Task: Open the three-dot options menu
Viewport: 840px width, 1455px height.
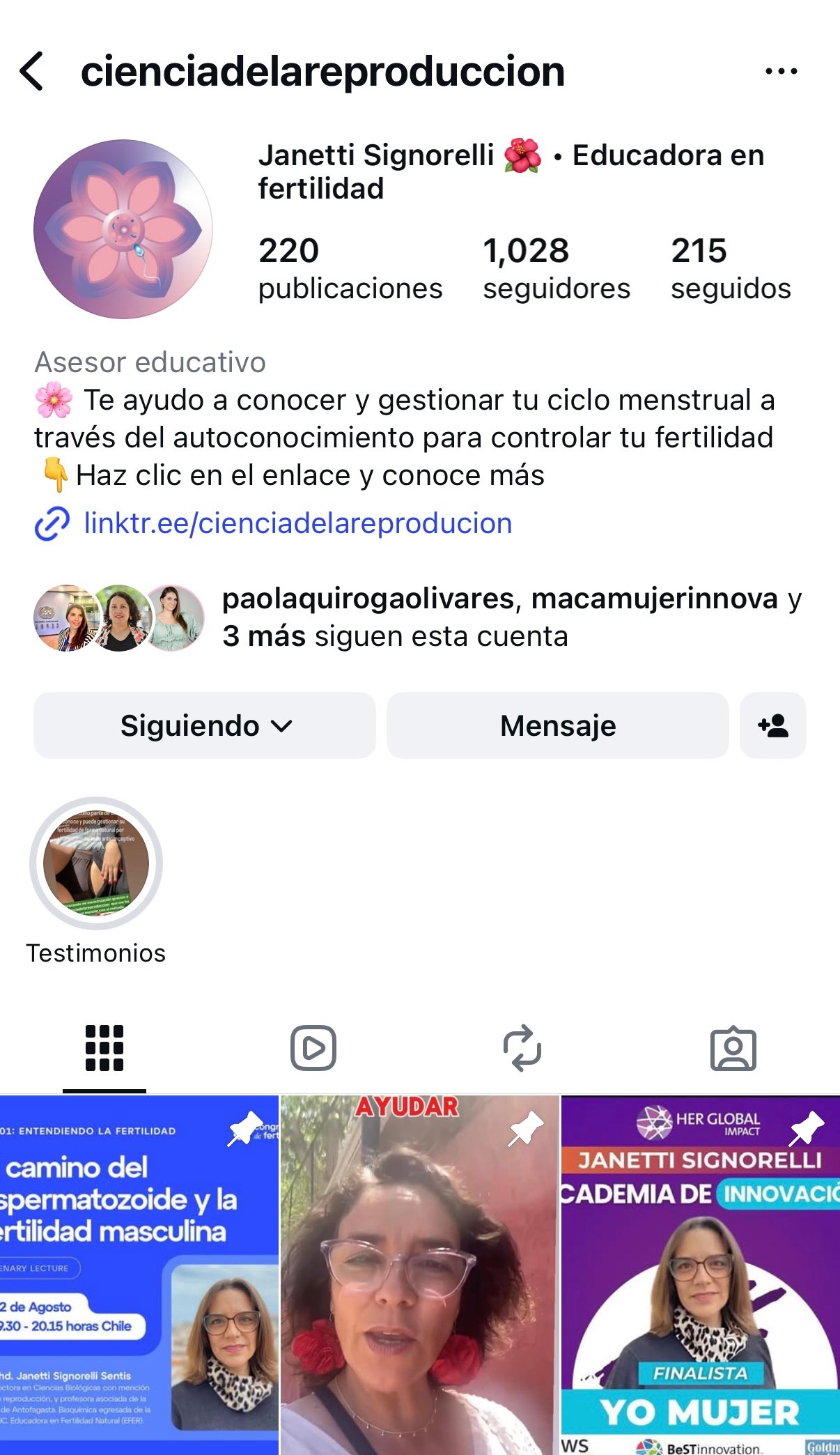Action: click(781, 71)
